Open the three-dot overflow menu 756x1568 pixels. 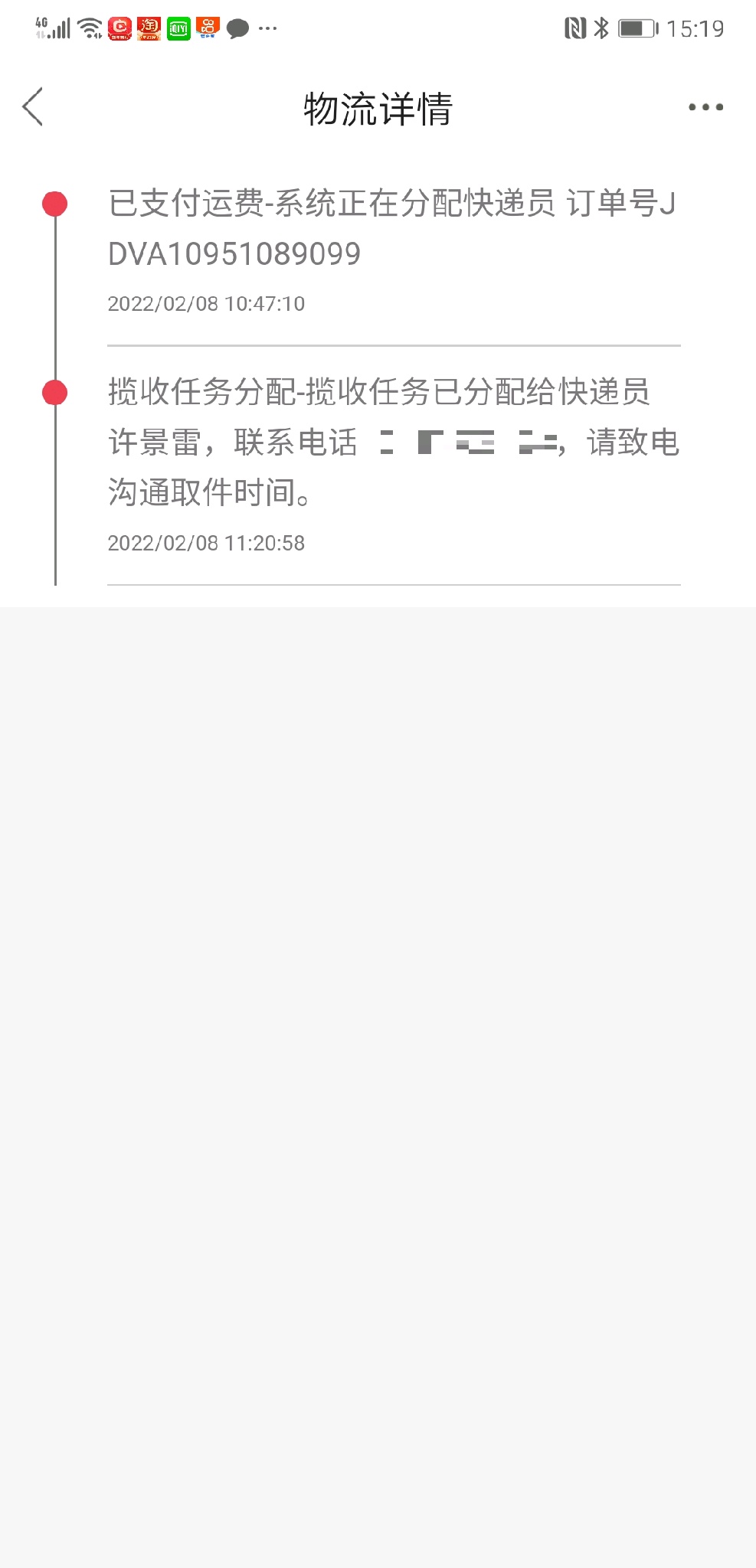[x=705, y=107]
